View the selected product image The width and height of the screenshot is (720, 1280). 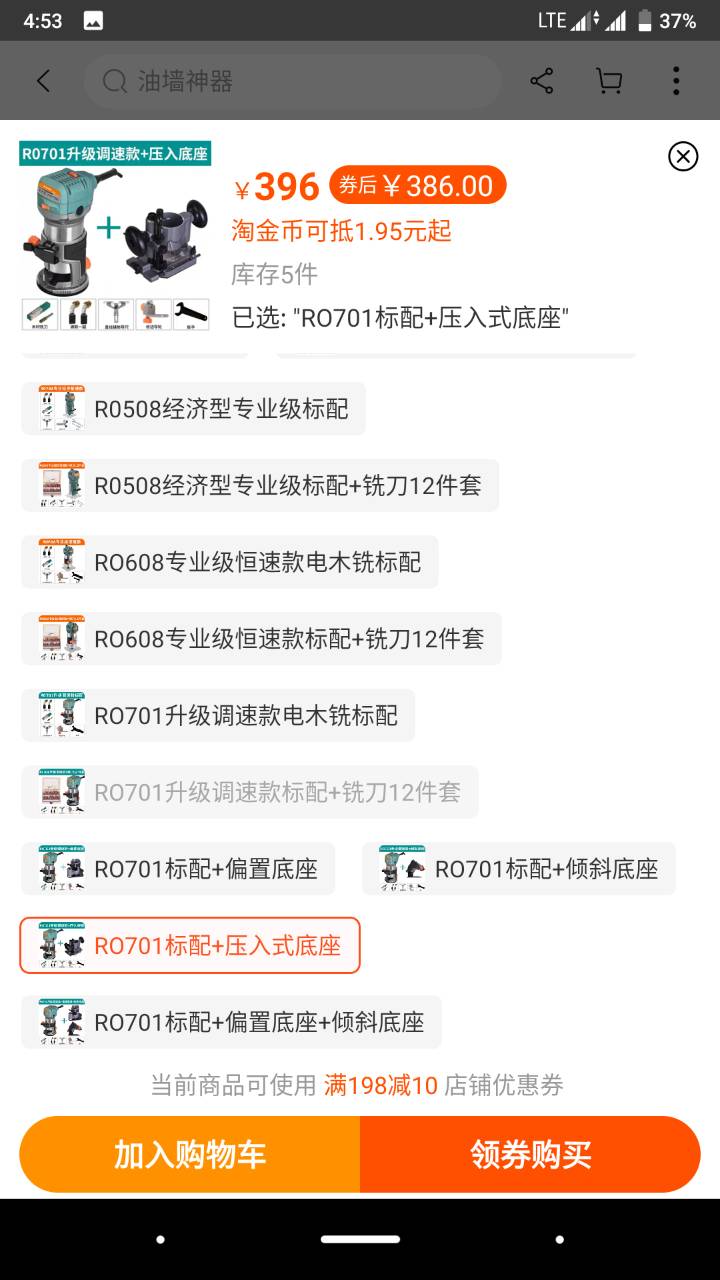(x=115, y=236)
